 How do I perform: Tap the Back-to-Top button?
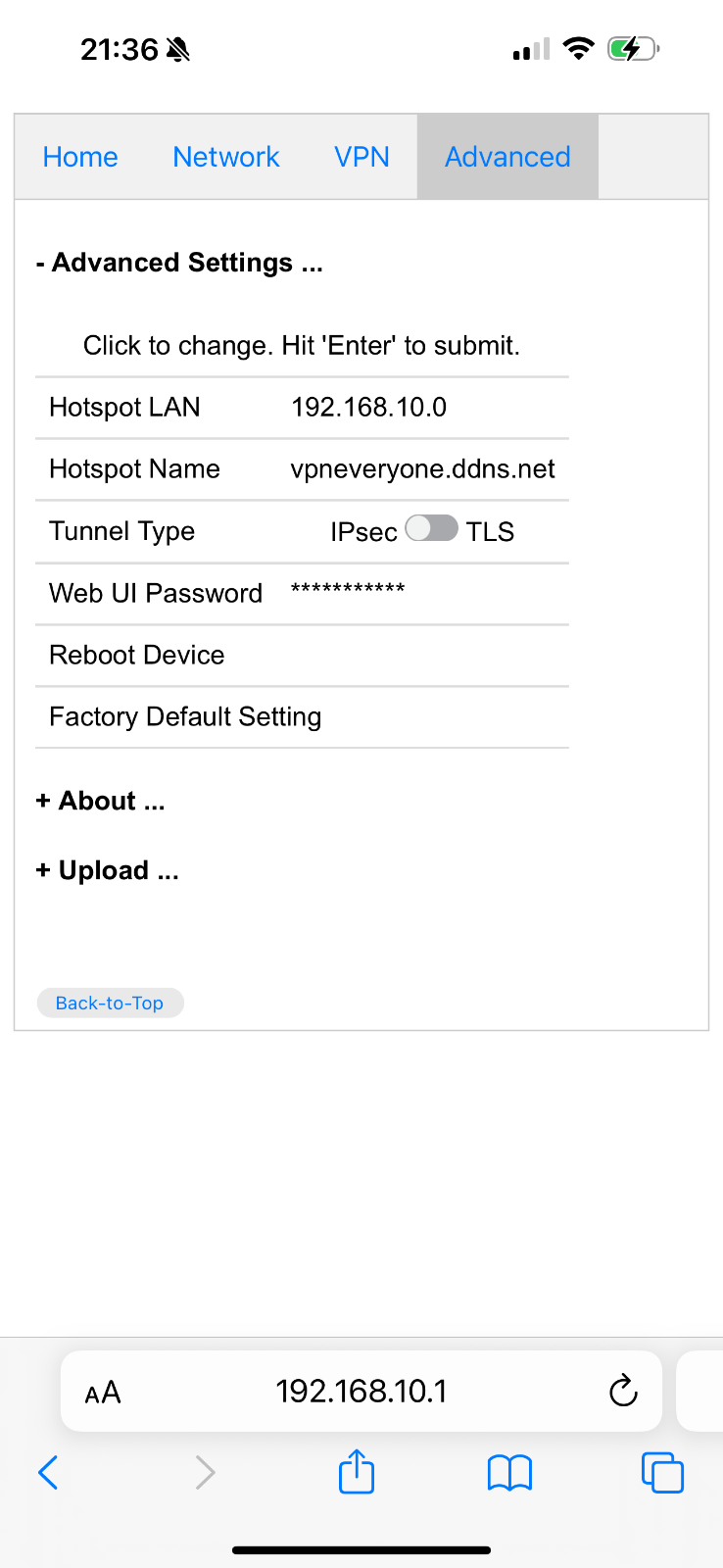[110, 1003]
